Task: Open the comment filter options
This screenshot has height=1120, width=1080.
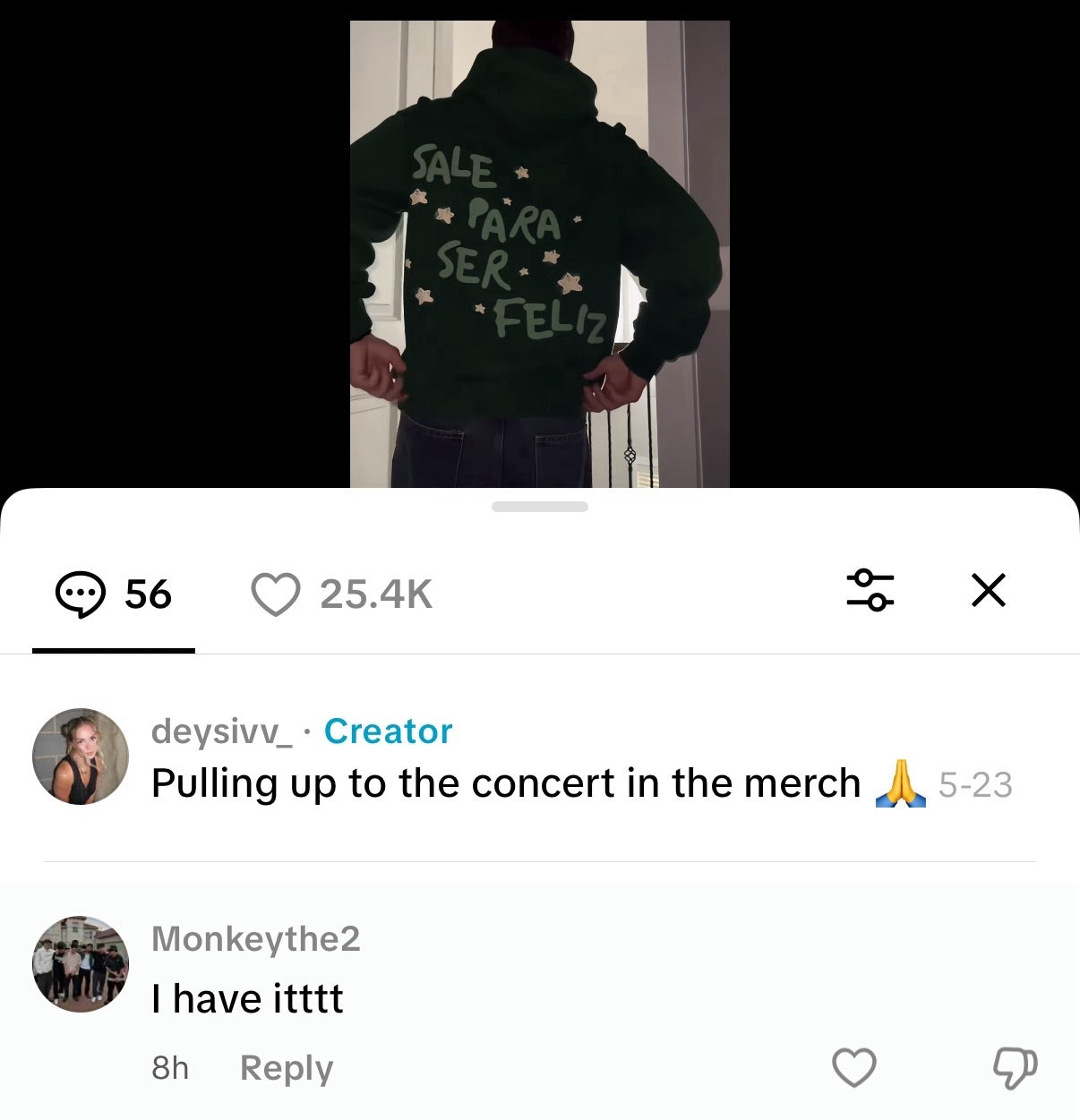Action: pos(870,591)
